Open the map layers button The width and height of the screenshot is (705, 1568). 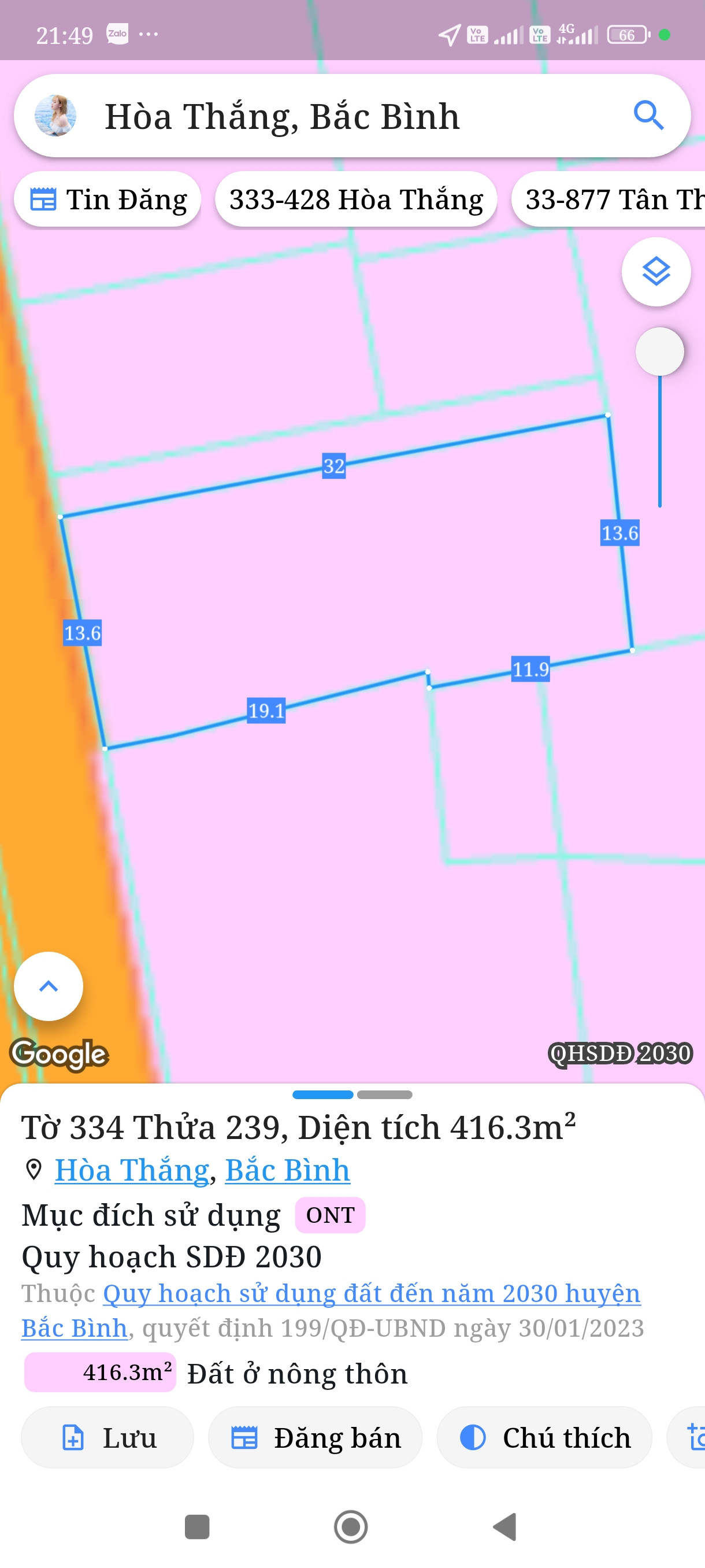[656, 272]
